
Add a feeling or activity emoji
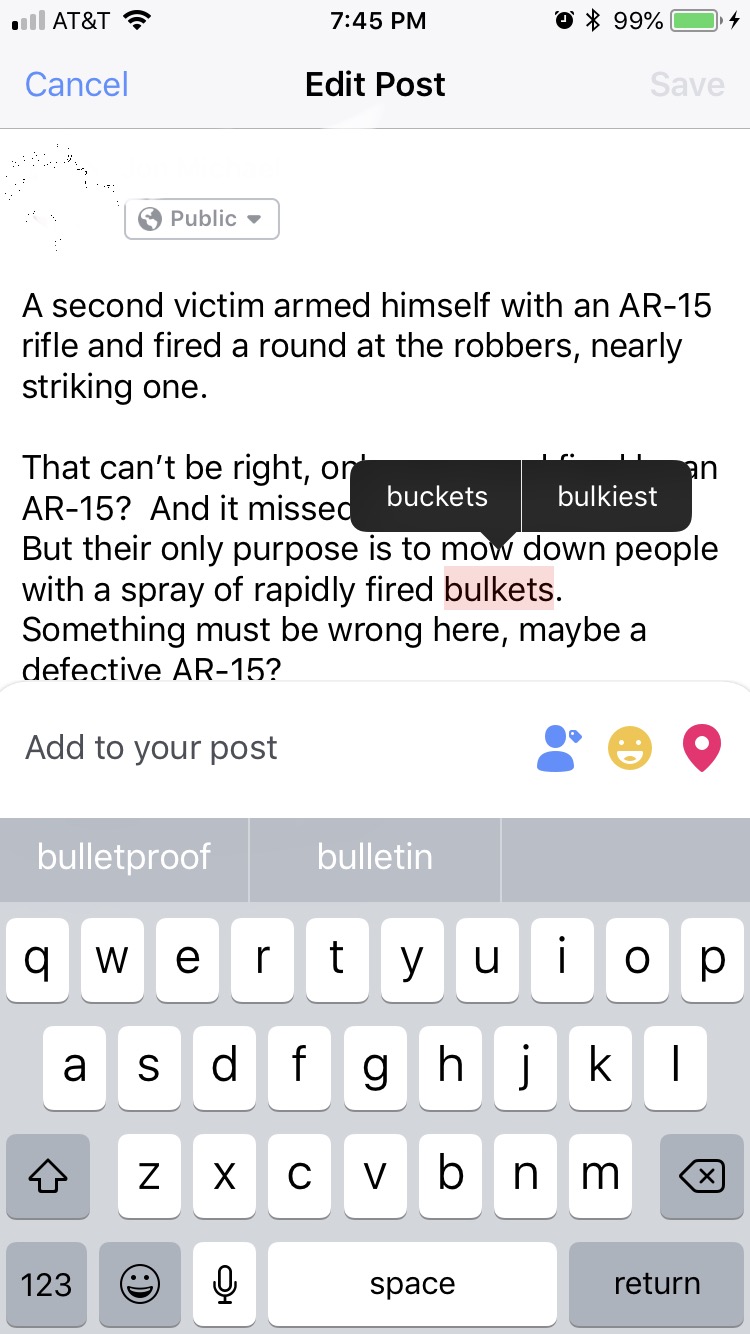click(630, 748)
